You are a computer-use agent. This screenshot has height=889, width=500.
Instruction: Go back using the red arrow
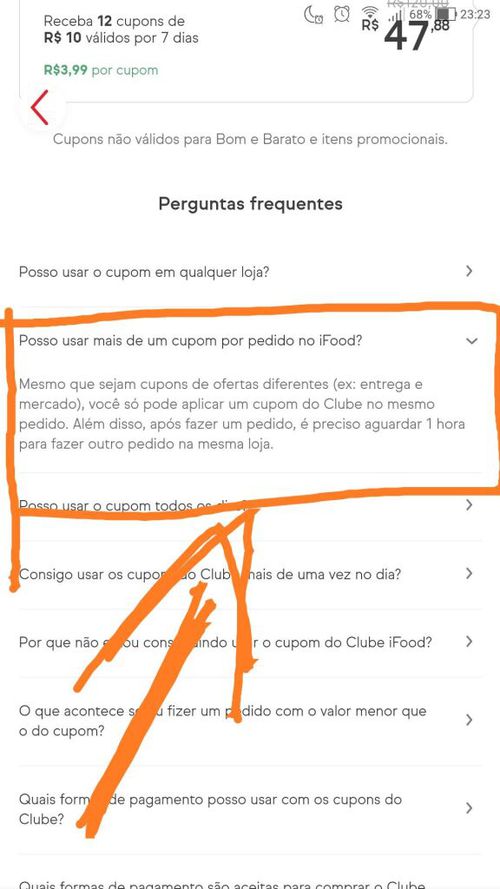[x=40, y=107]
